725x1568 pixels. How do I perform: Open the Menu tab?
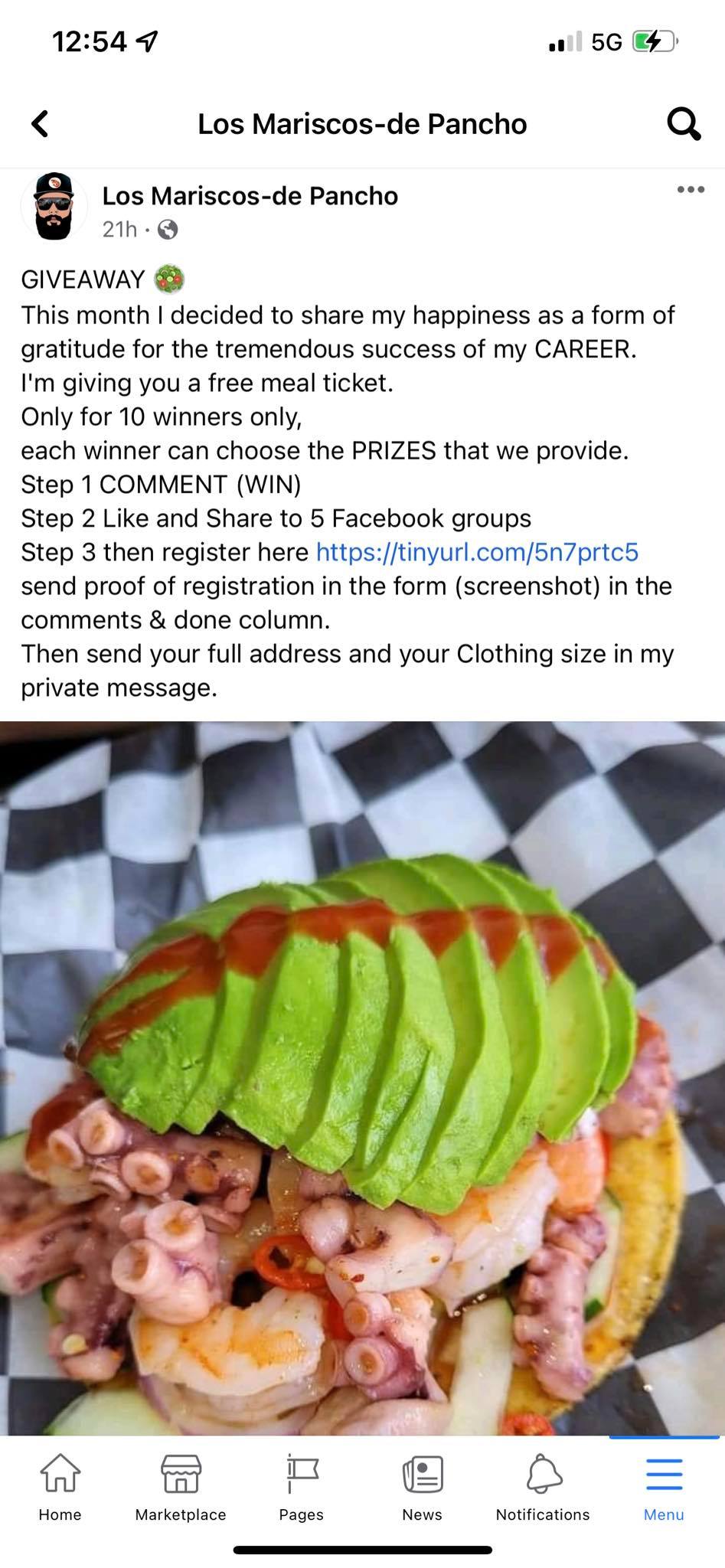(x=663, y=1488)
